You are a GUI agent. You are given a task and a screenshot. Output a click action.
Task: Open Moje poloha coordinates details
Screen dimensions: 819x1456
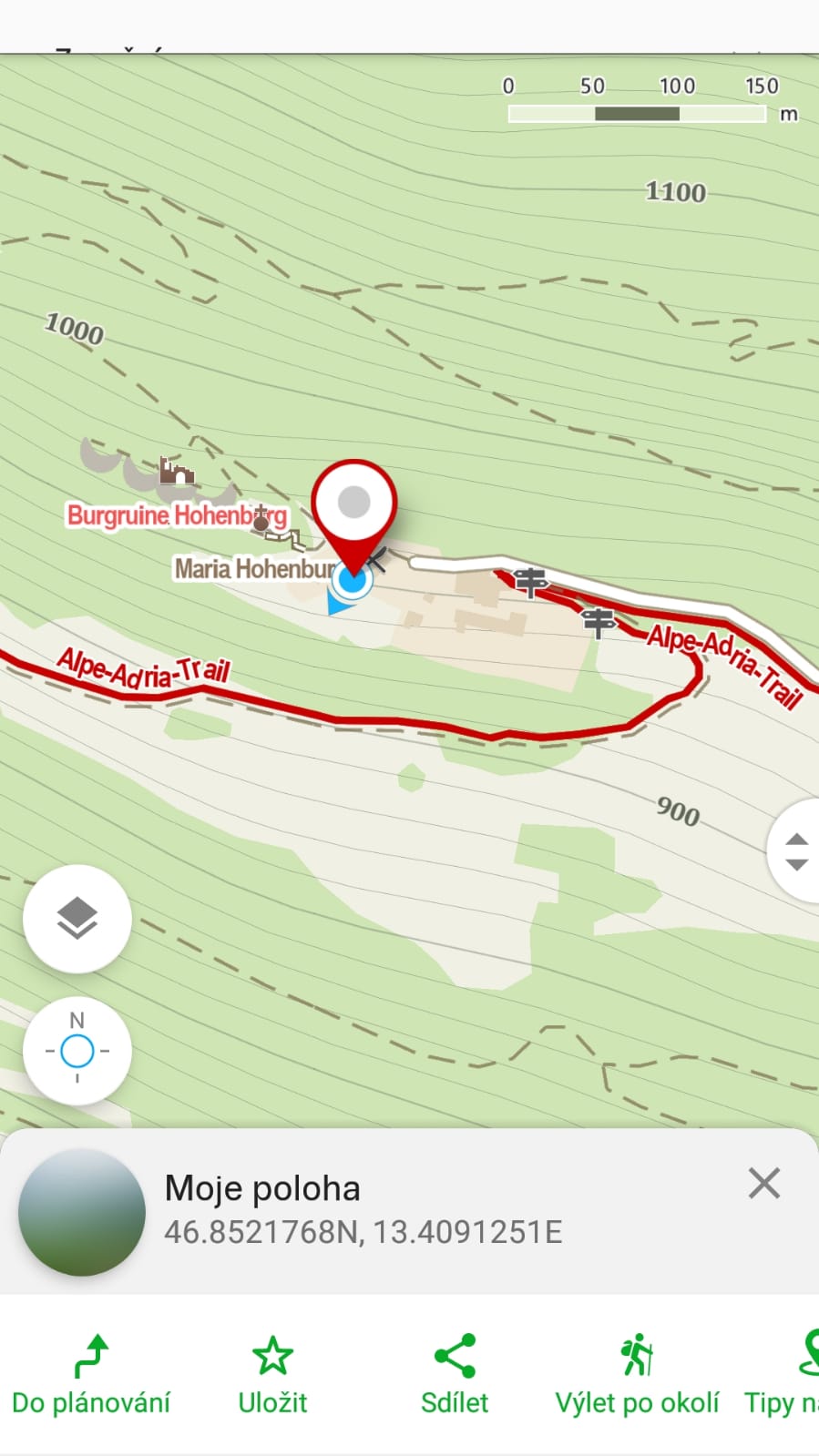tap(363, 1232)
